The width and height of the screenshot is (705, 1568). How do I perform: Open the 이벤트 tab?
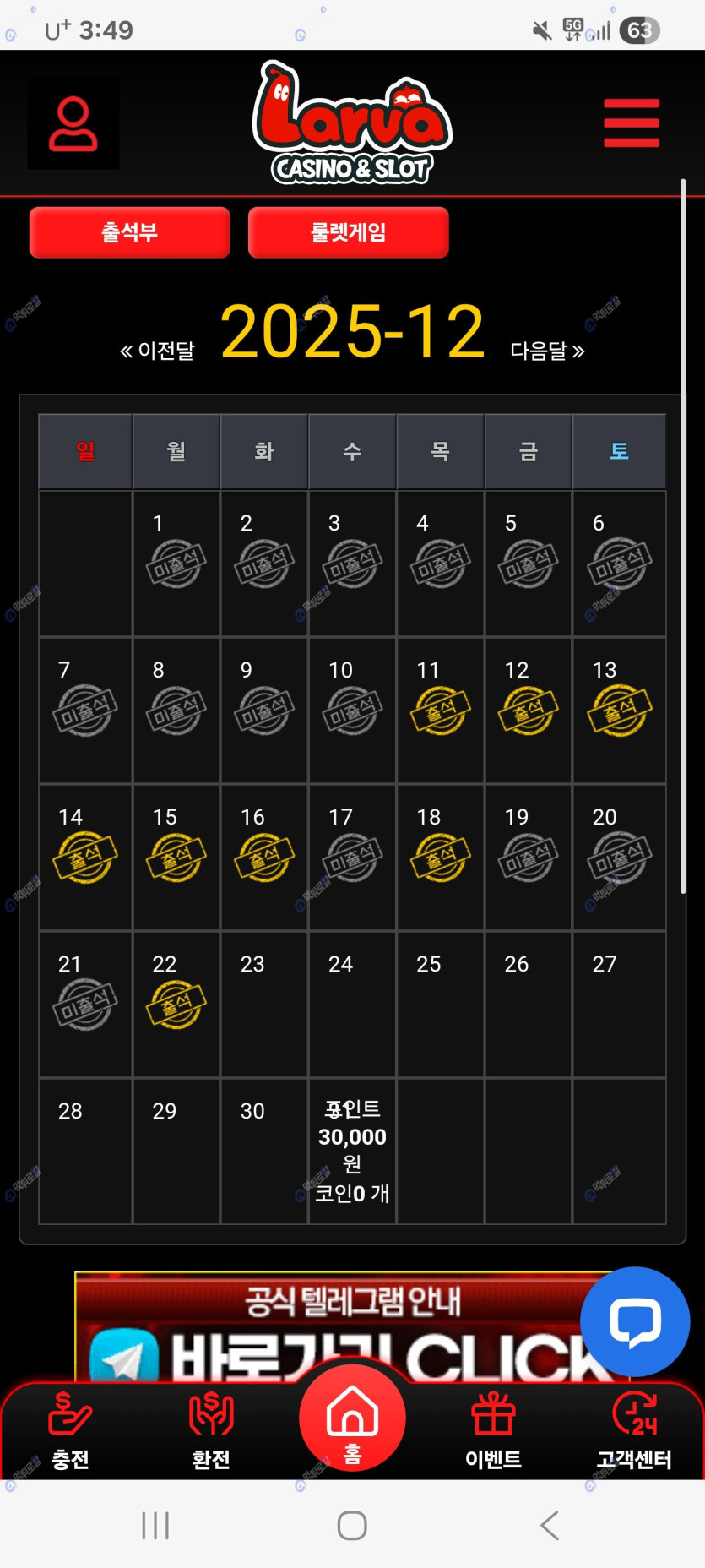tap(493, 1432)
